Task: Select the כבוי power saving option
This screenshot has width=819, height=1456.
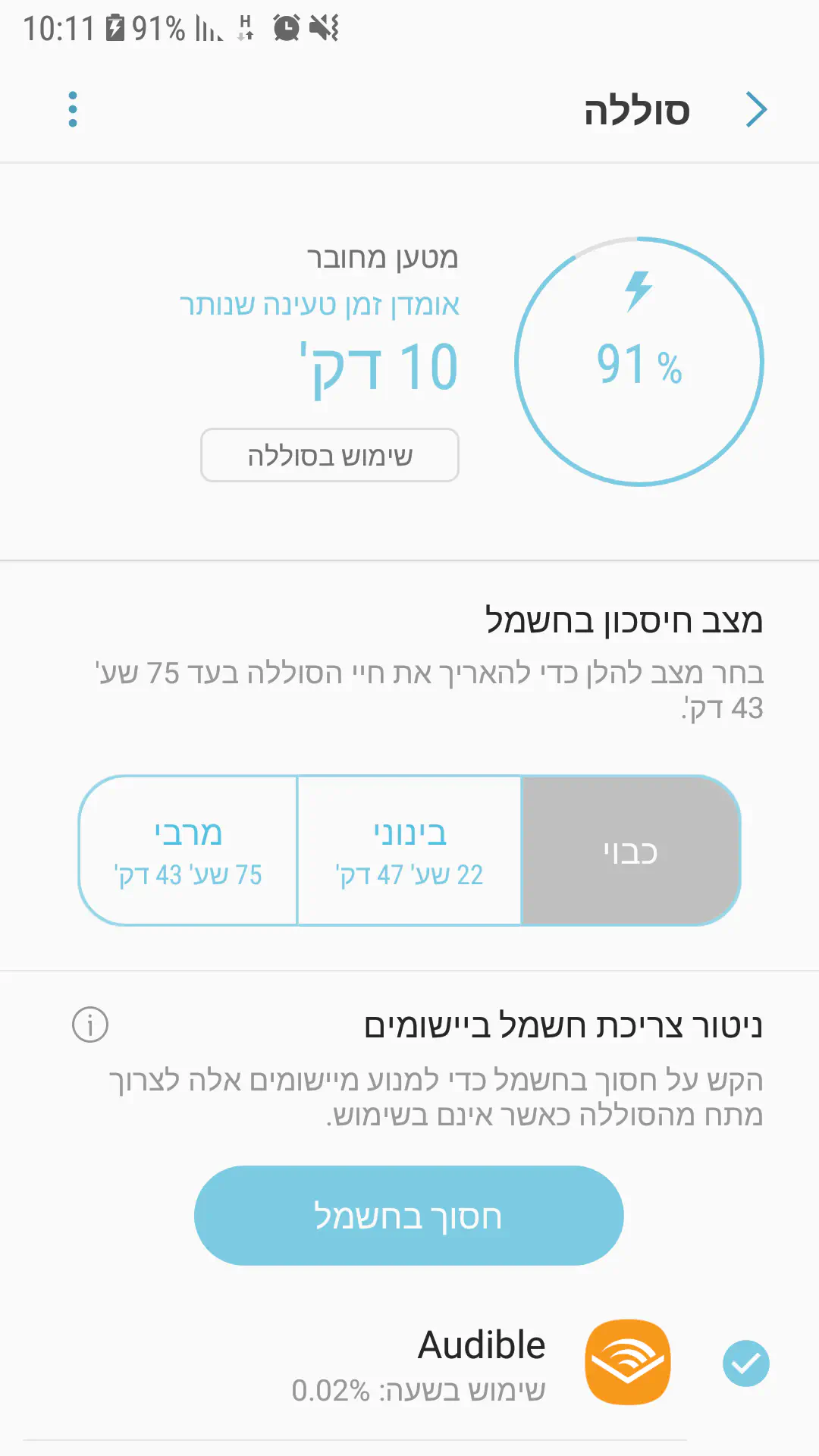Action: point(630,851)
